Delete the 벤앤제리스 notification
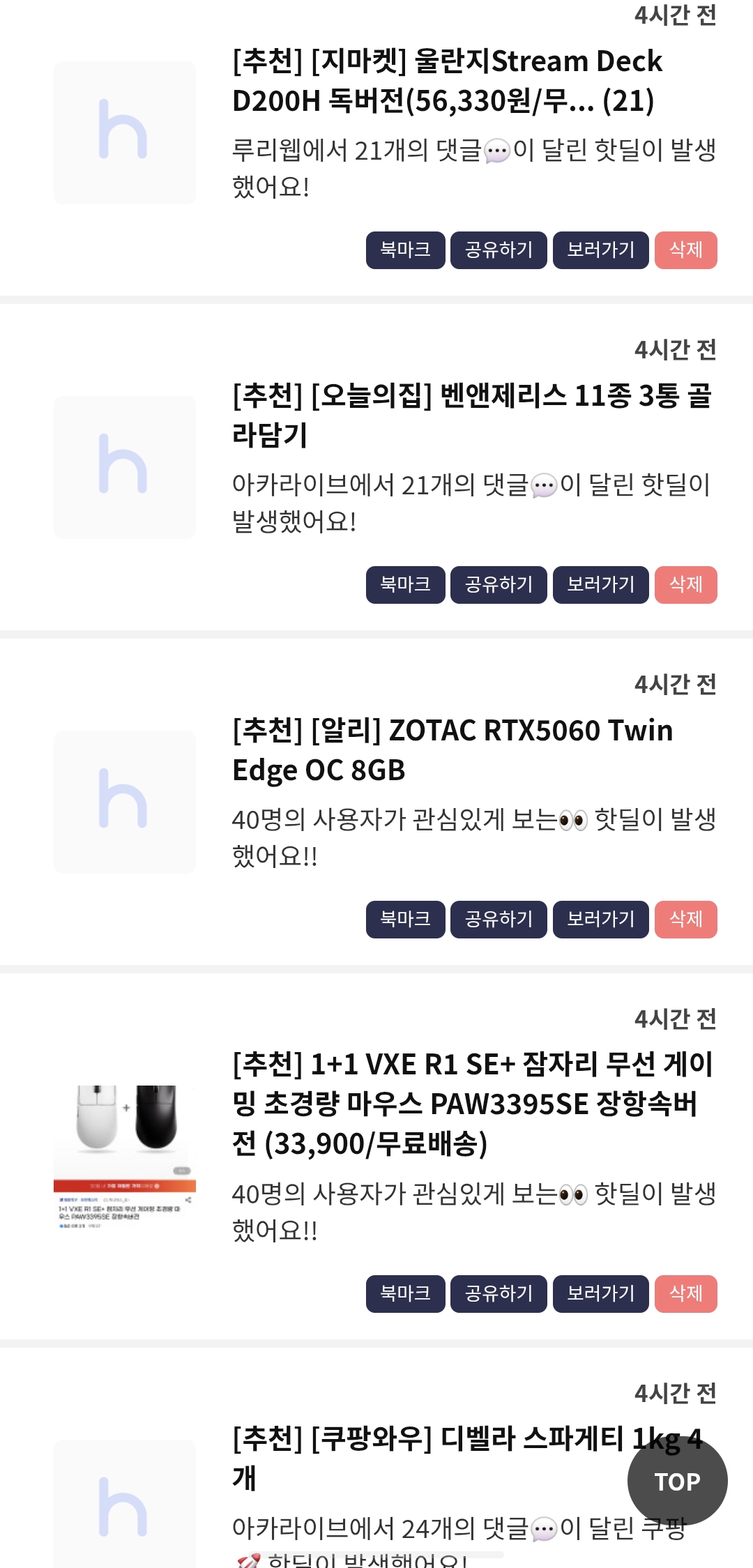Image resolution: width=753 pixels, height=1568 pixels. [685, 584]
